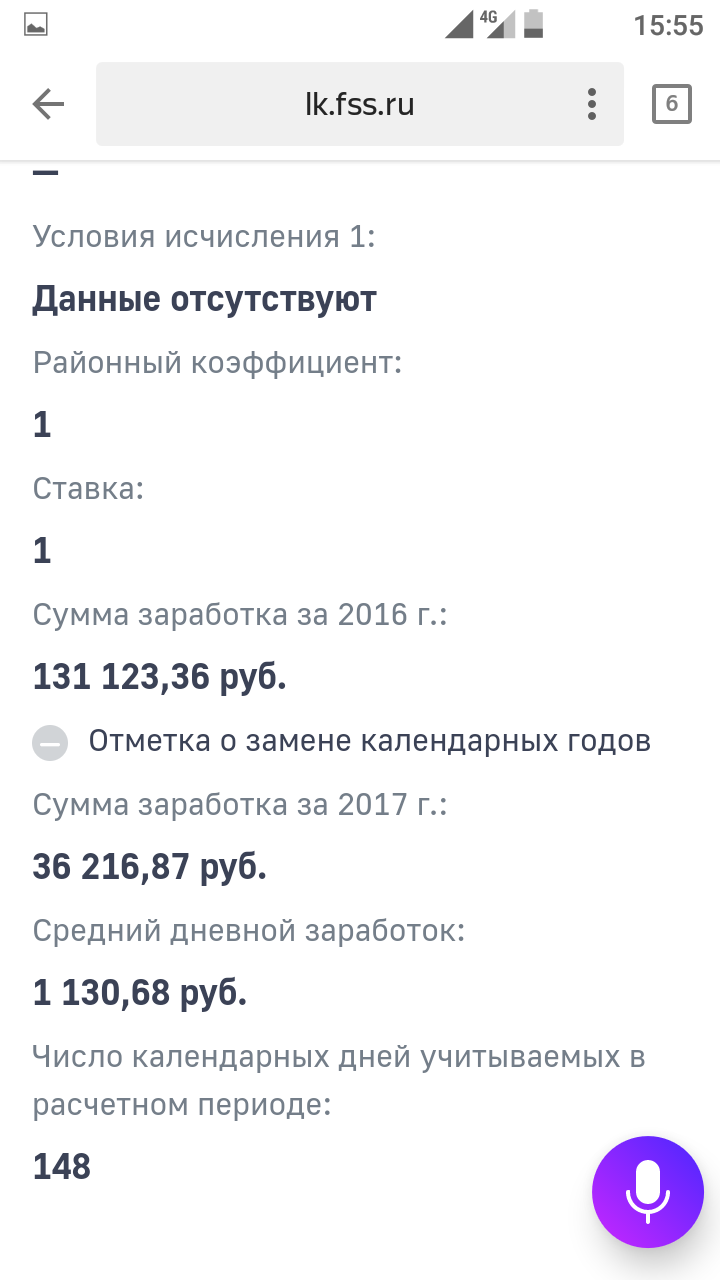This screenshot has width=720, height=1280.
Task: Open the tab switcher showing 6
Action: point(671,104)
